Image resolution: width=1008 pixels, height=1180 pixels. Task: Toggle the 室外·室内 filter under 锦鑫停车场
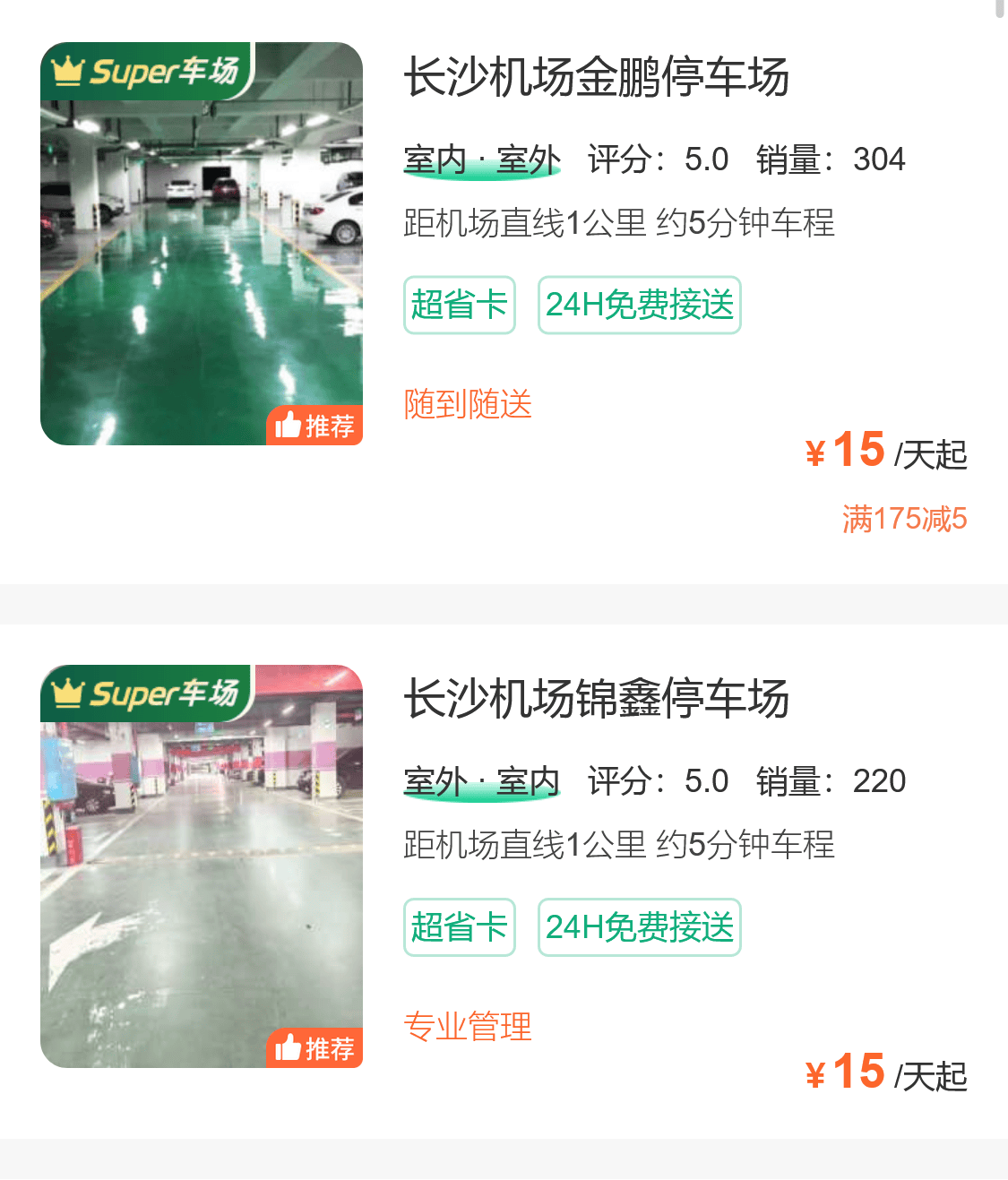point(481,781)
